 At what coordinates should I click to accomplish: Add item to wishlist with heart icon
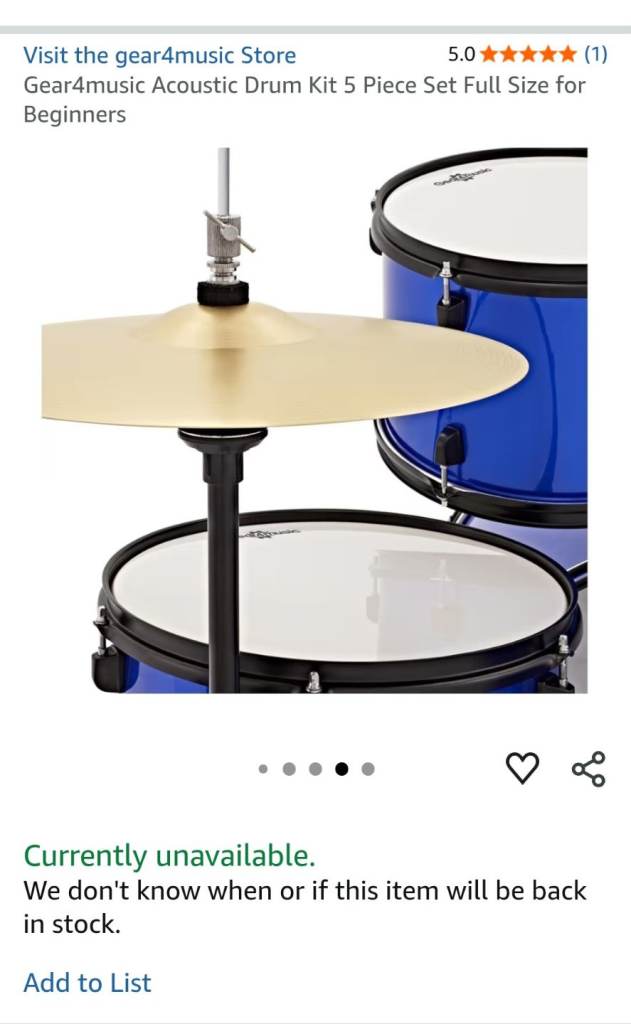point(522,768)
